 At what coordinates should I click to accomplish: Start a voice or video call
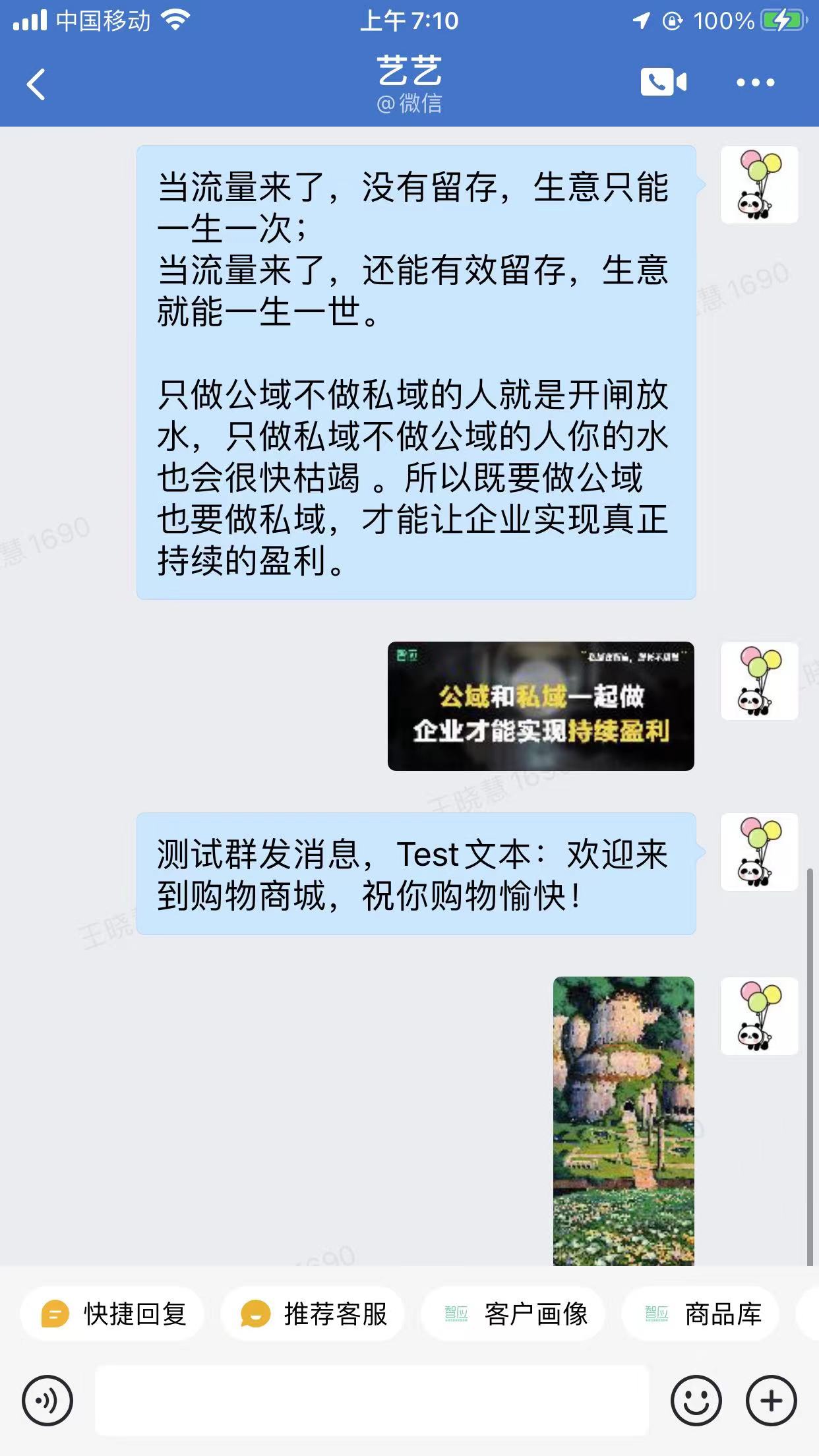click(663, 82)
